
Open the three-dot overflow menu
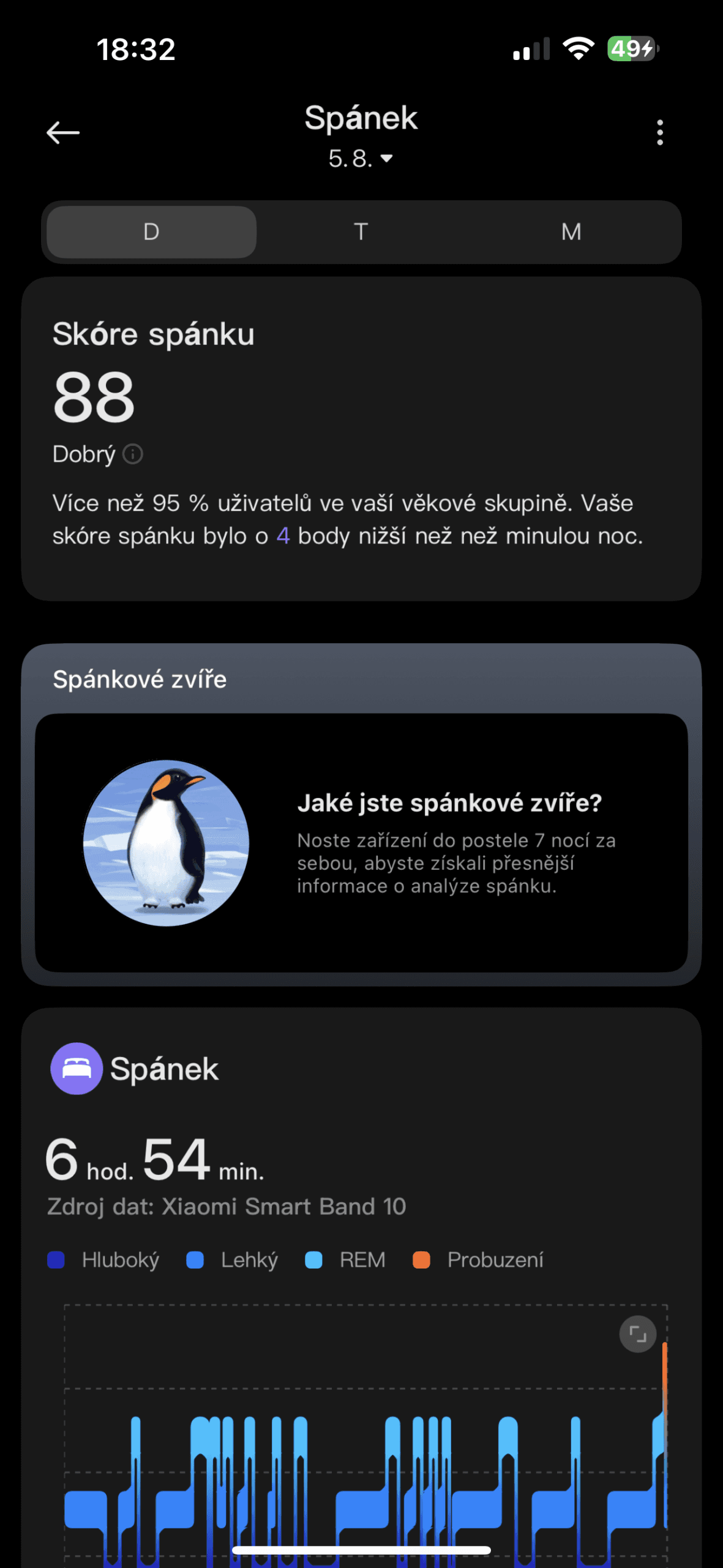click(x=659, y=132)
